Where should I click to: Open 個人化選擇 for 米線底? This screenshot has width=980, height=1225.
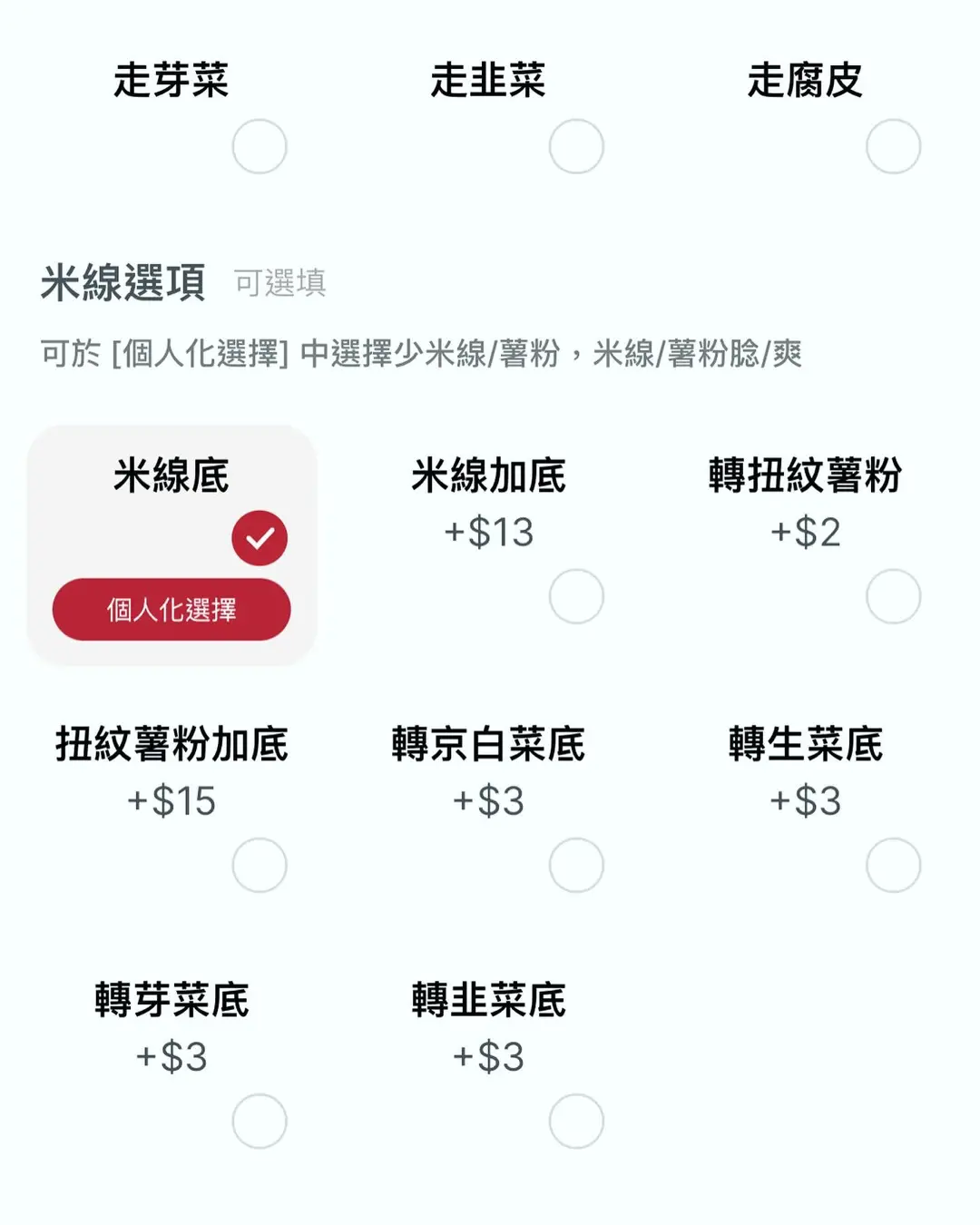point(171,610)
